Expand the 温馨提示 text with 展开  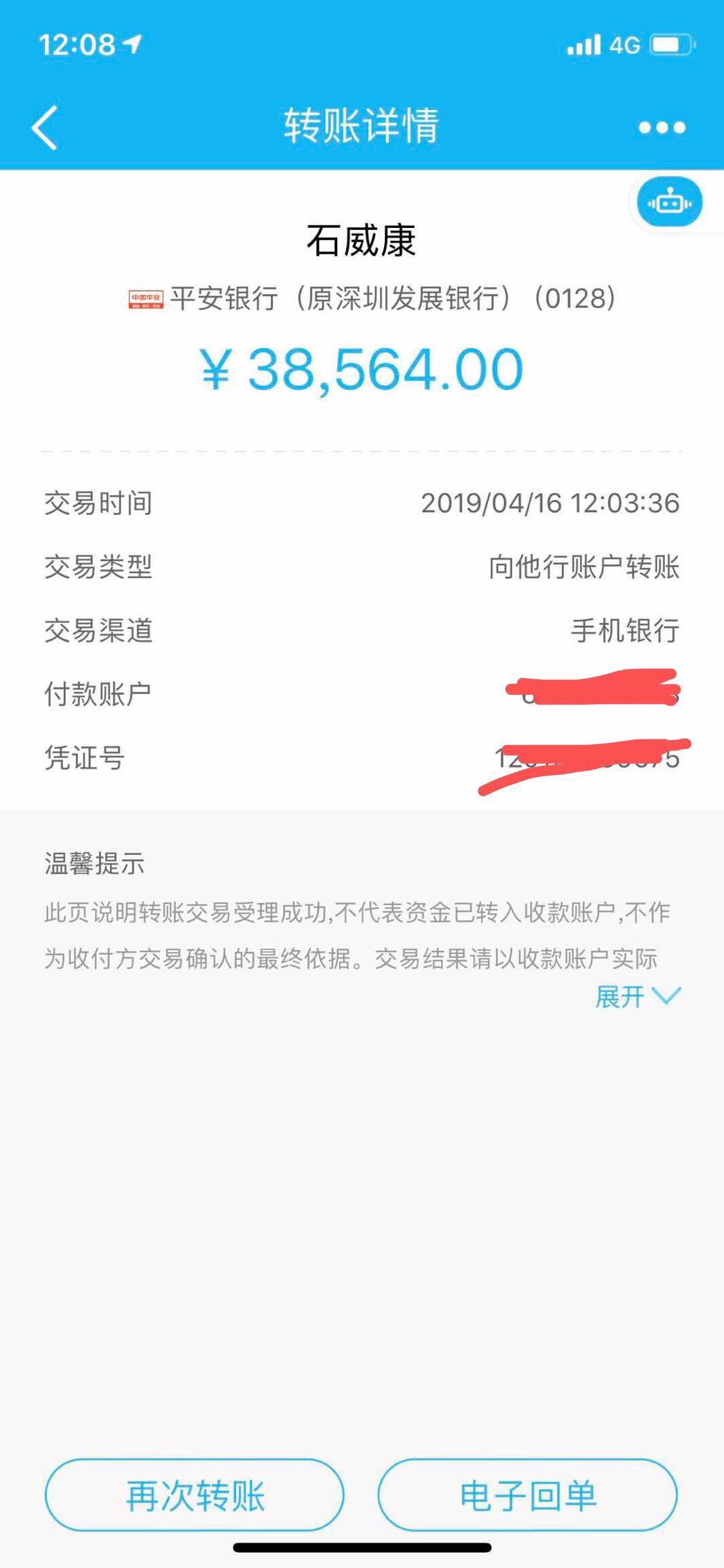coord(637,996)
